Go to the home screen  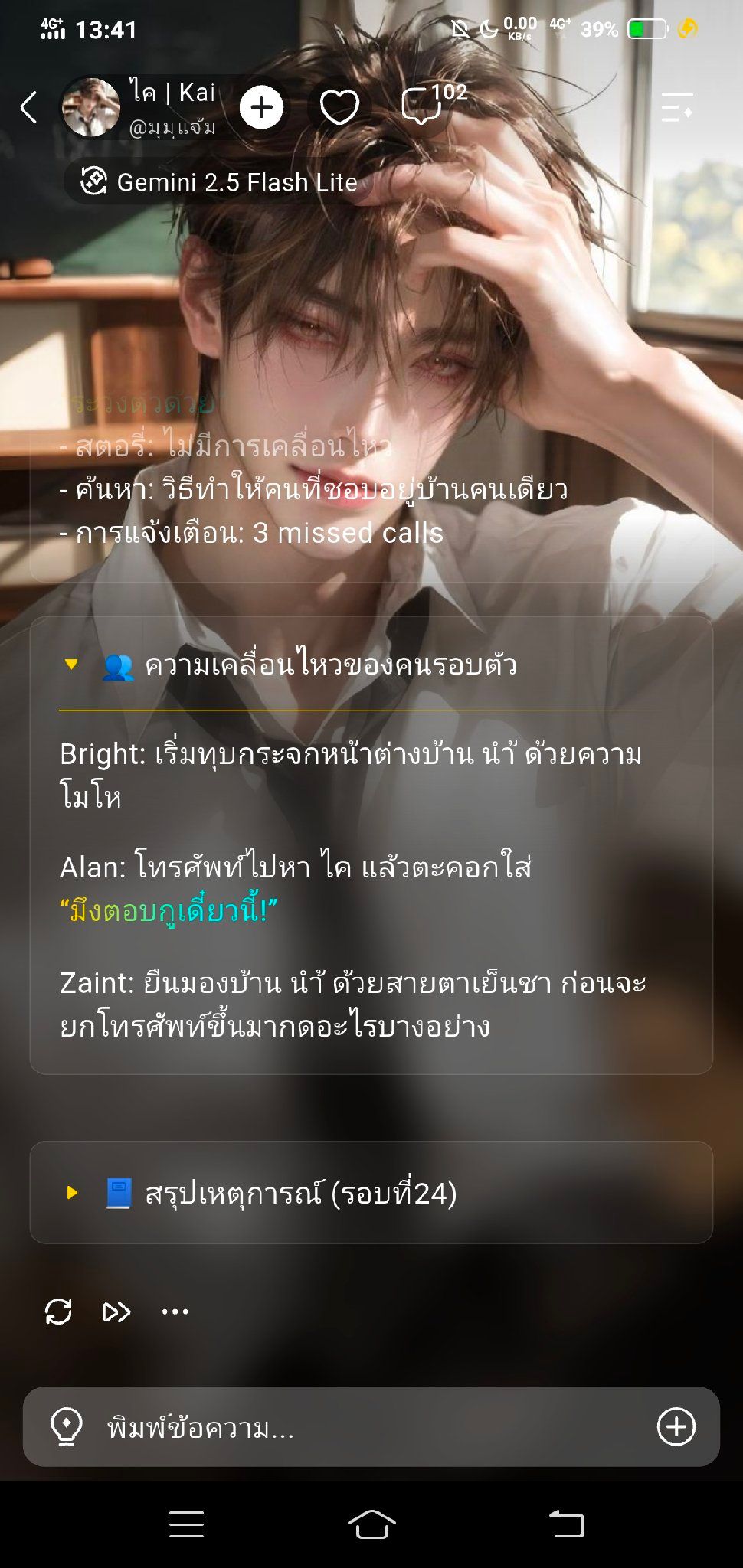[371, 1524]
